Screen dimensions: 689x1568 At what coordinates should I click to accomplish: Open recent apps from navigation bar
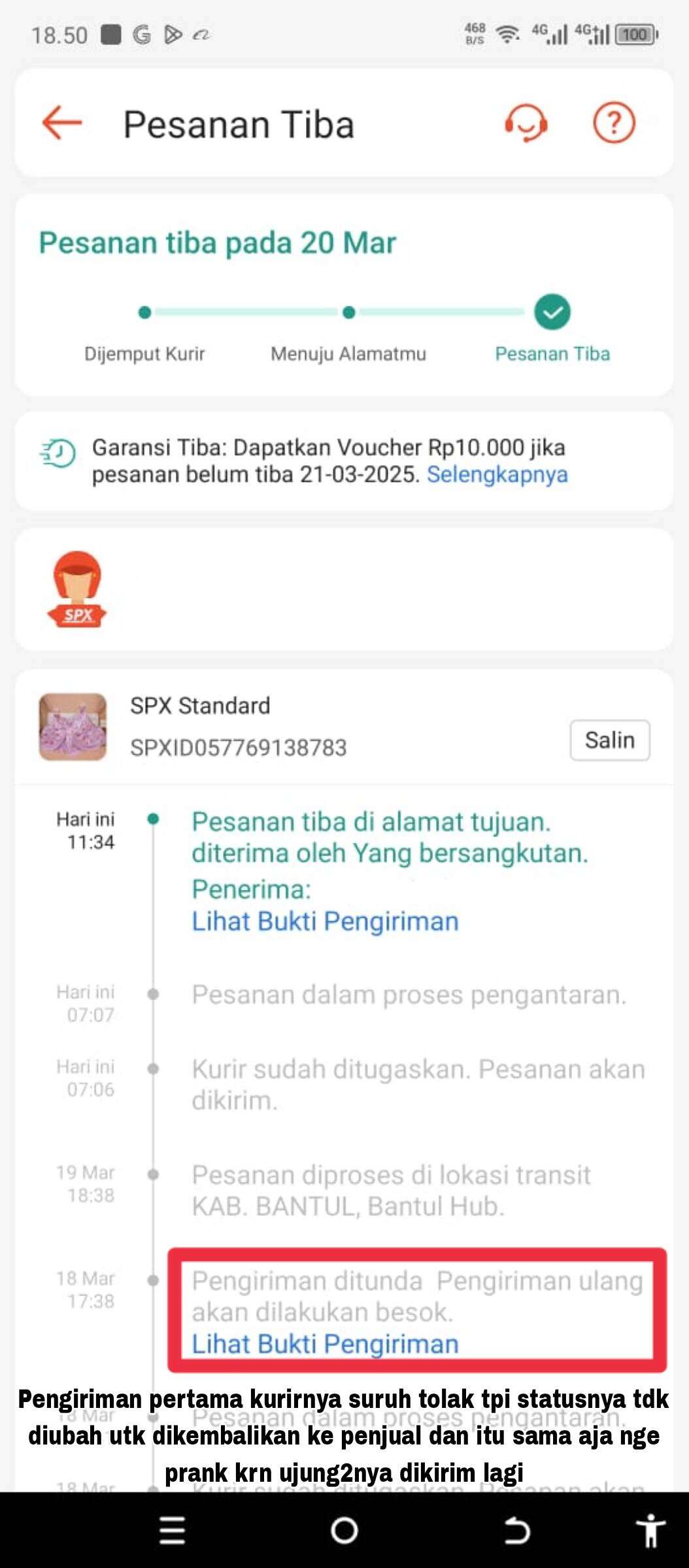[x=173, y=1530]
